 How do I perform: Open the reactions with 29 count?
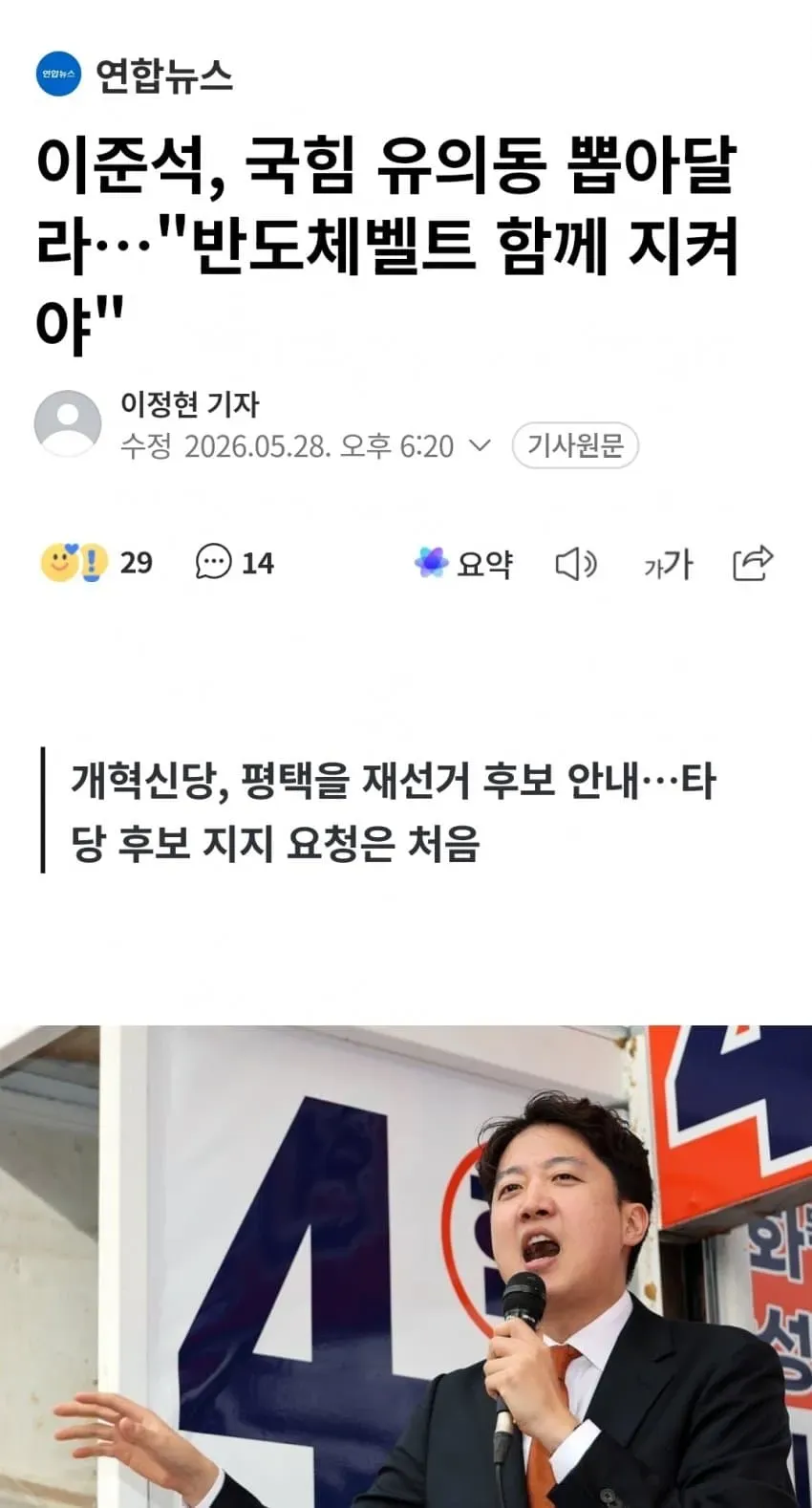[96, 562]
